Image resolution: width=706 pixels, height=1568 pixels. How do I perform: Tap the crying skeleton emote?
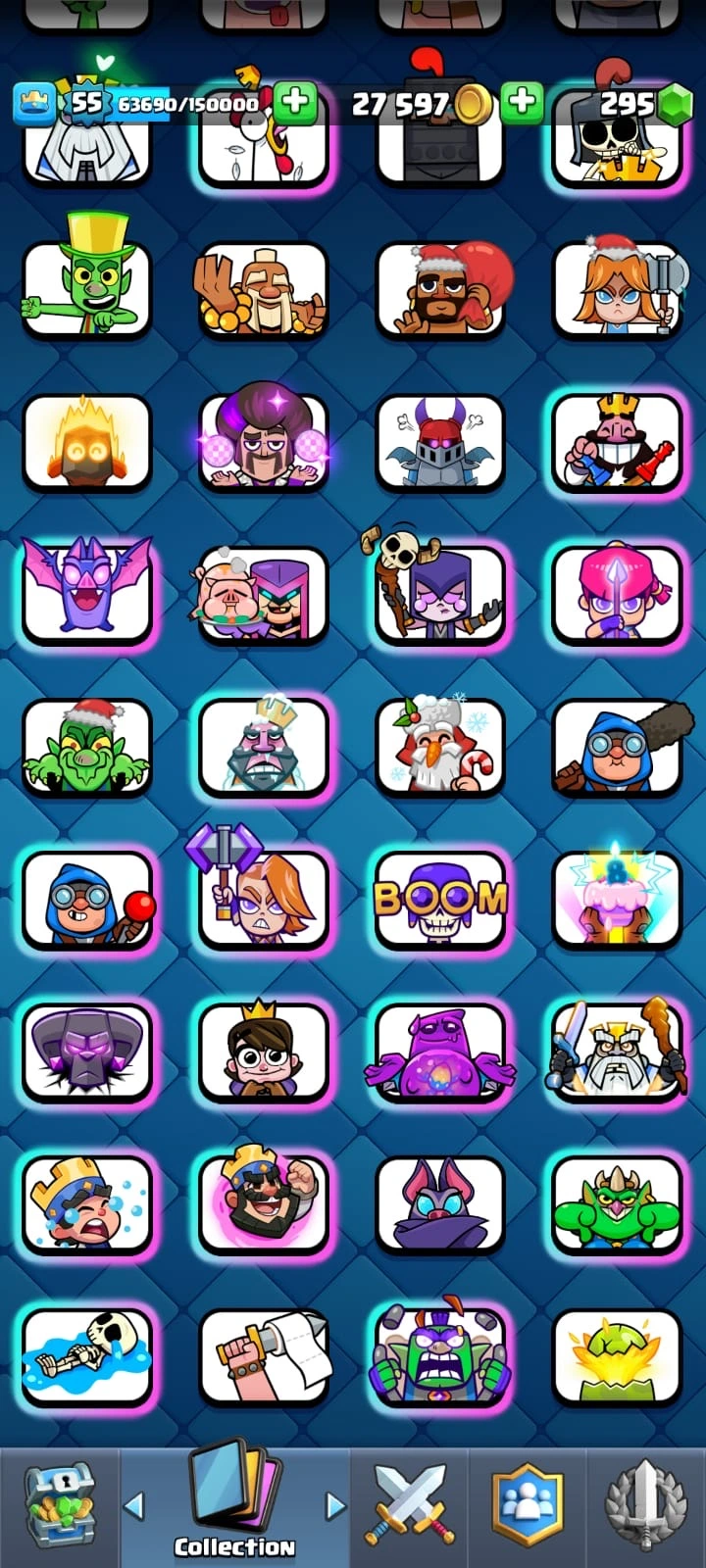86,1355
